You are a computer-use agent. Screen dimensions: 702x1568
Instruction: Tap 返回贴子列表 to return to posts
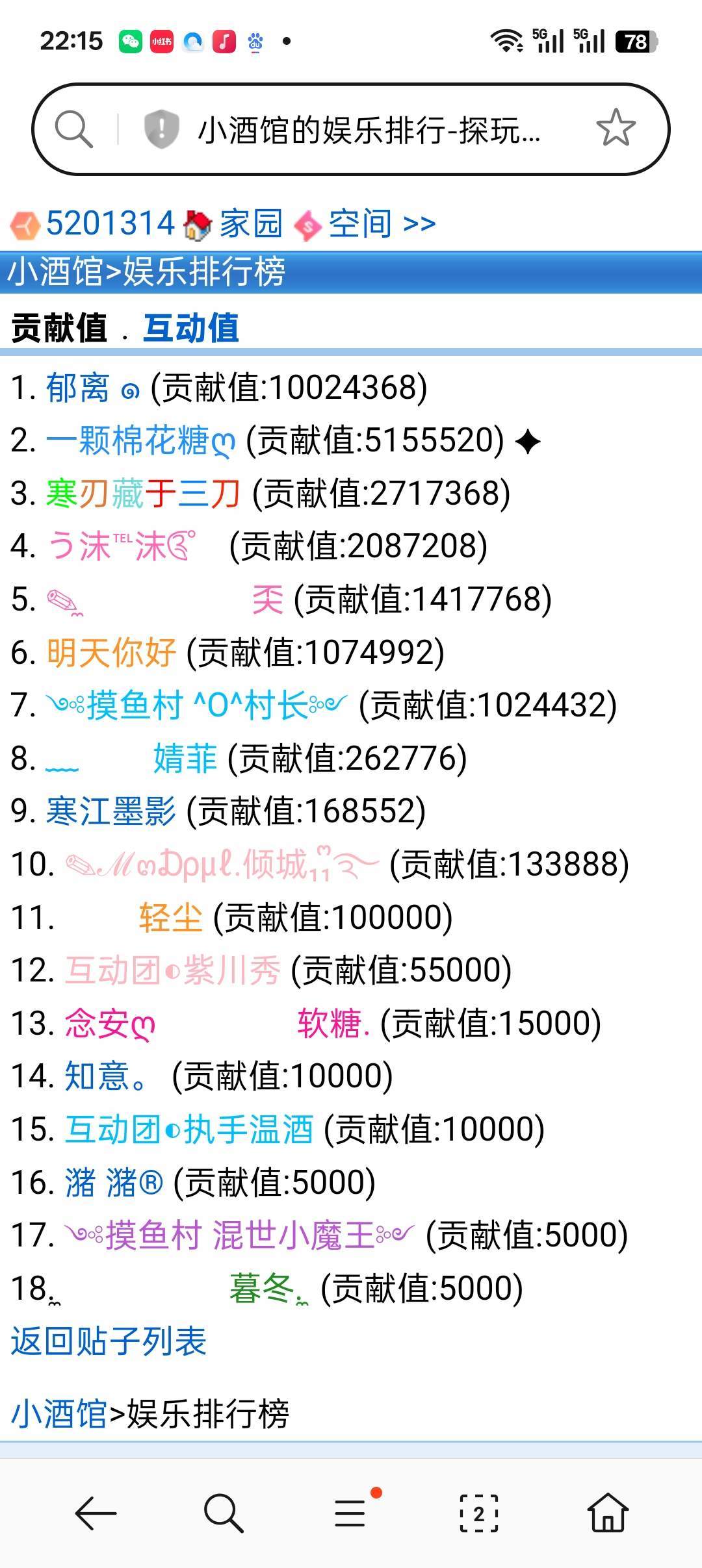[109, 1341]
